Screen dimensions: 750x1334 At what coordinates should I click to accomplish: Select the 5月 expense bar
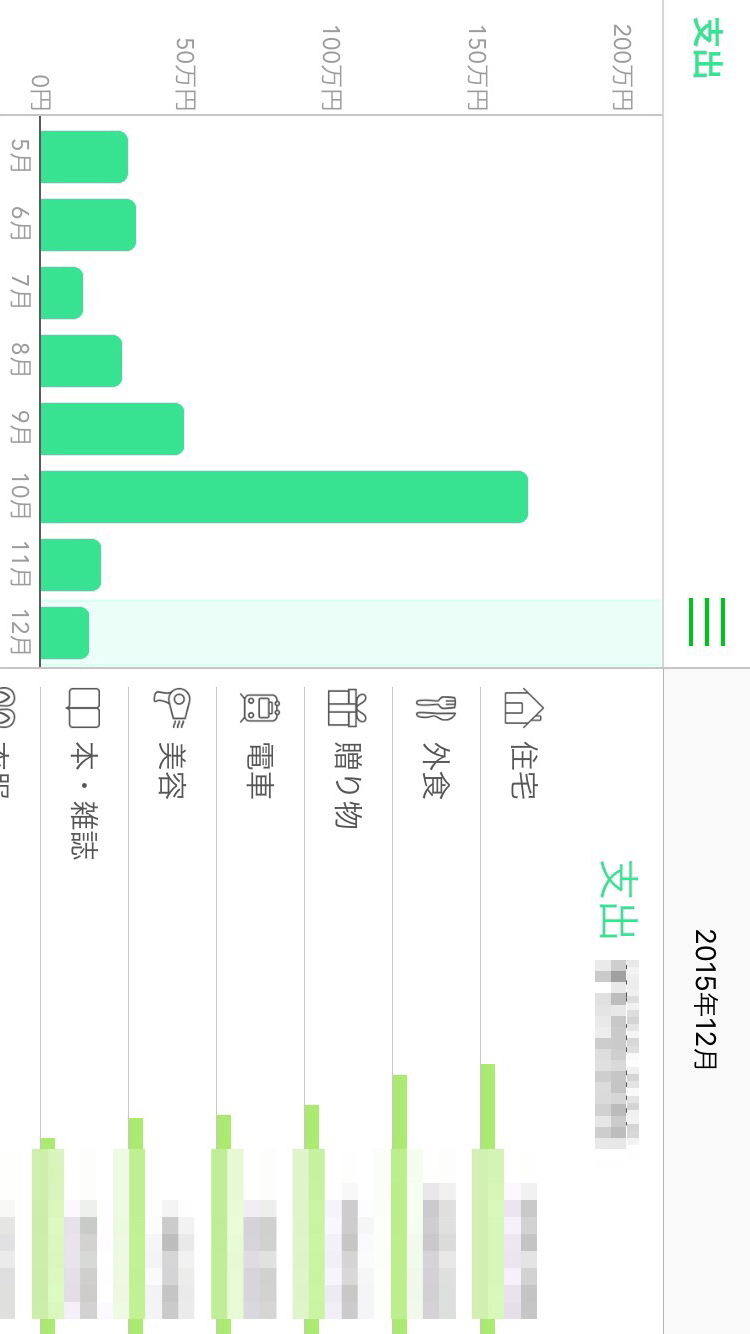click(x=84, y=157)
